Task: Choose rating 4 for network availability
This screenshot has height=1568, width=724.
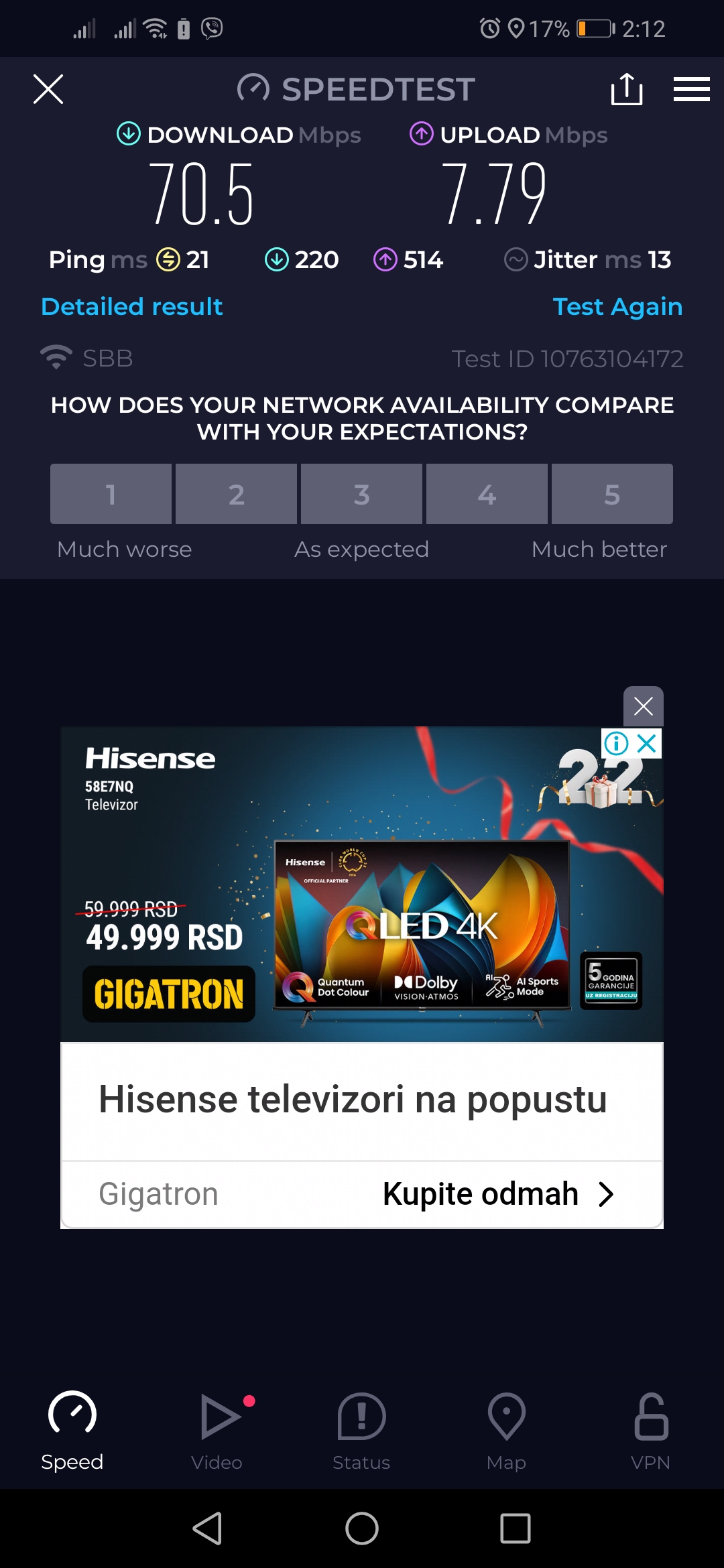Action: point(487,494)
